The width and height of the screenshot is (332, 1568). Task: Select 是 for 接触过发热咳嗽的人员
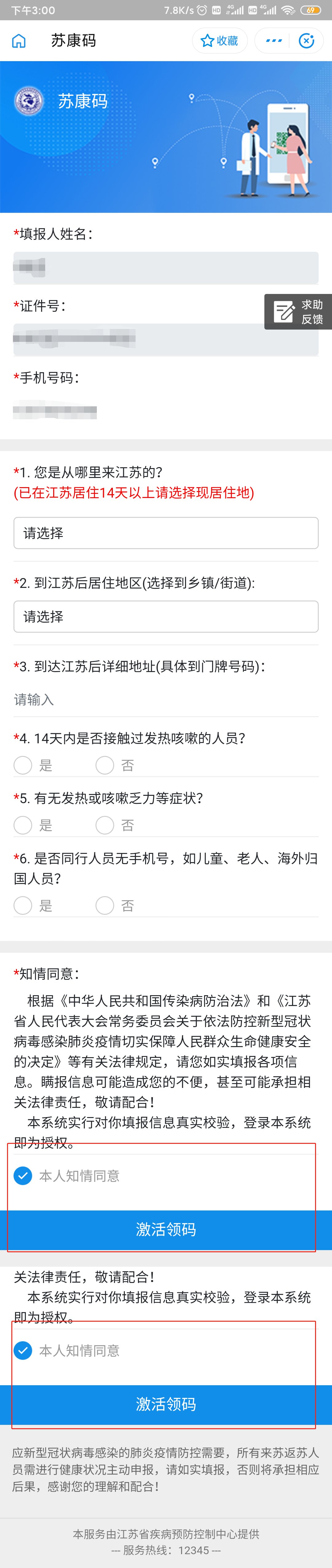(23, 765)
